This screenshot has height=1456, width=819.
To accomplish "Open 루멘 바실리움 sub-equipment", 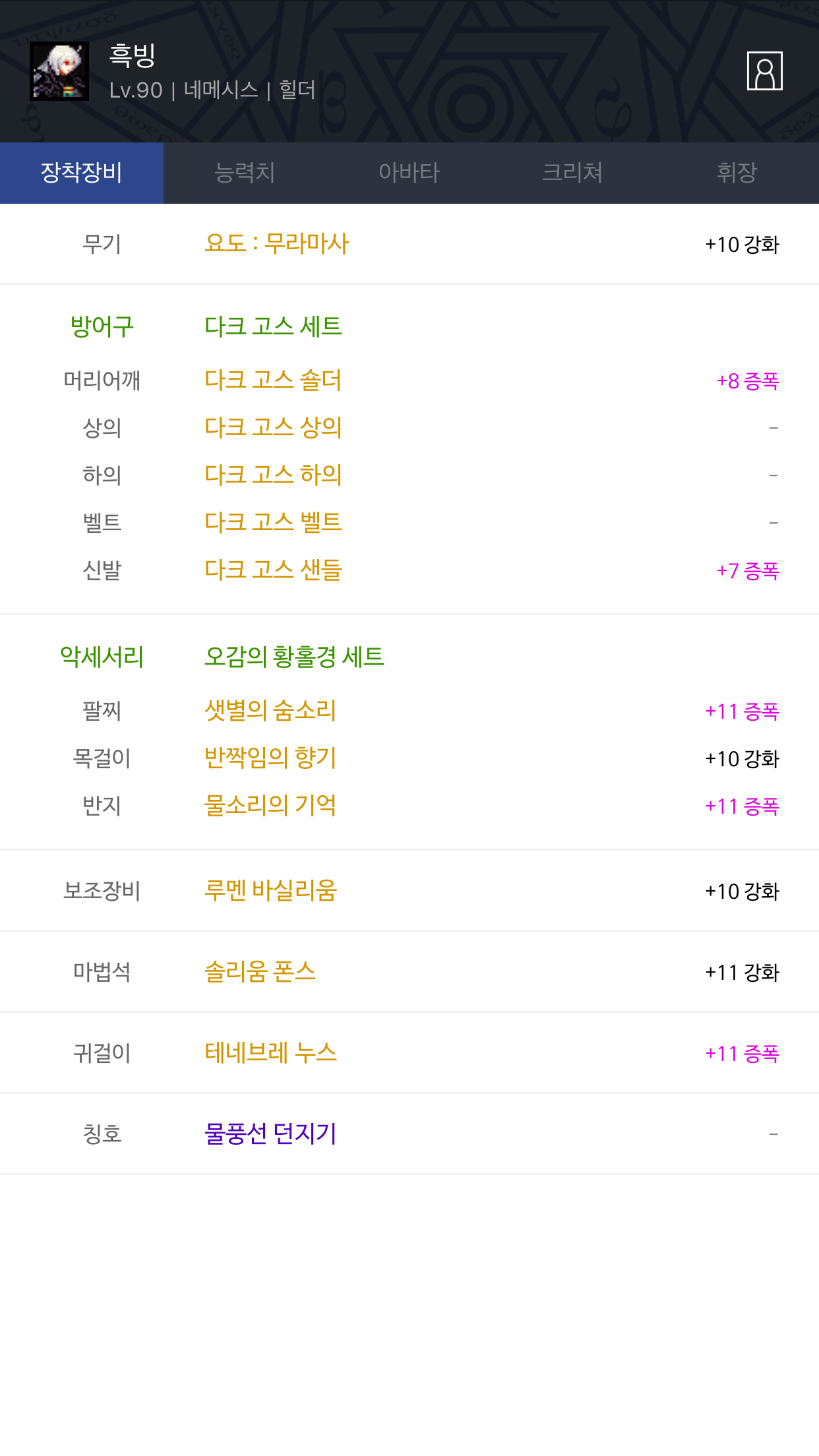I will tap(270, 891).
